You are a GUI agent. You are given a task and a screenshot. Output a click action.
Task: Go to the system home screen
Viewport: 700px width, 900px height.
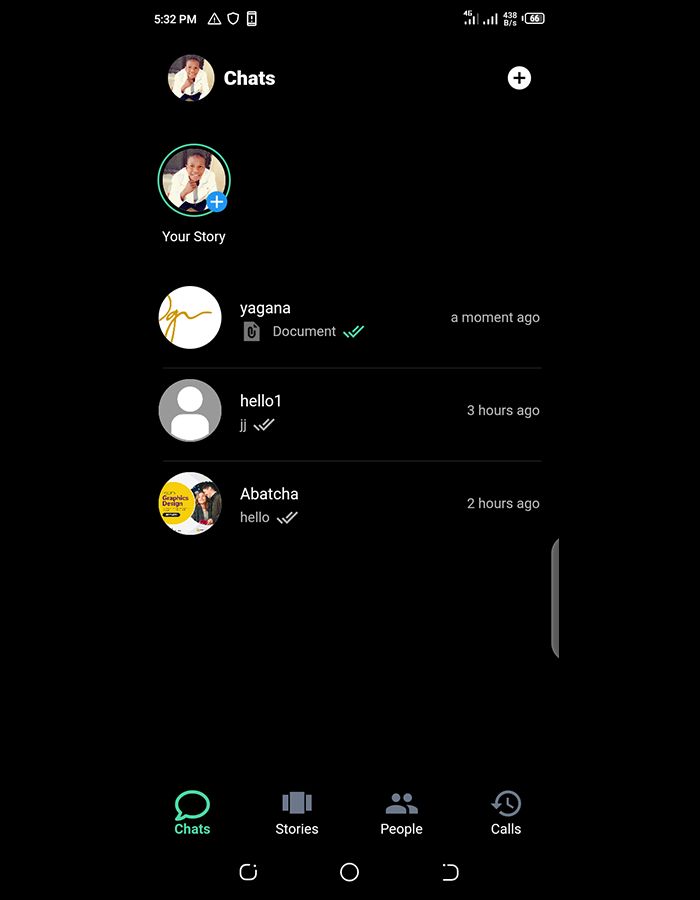click(349, 872)
